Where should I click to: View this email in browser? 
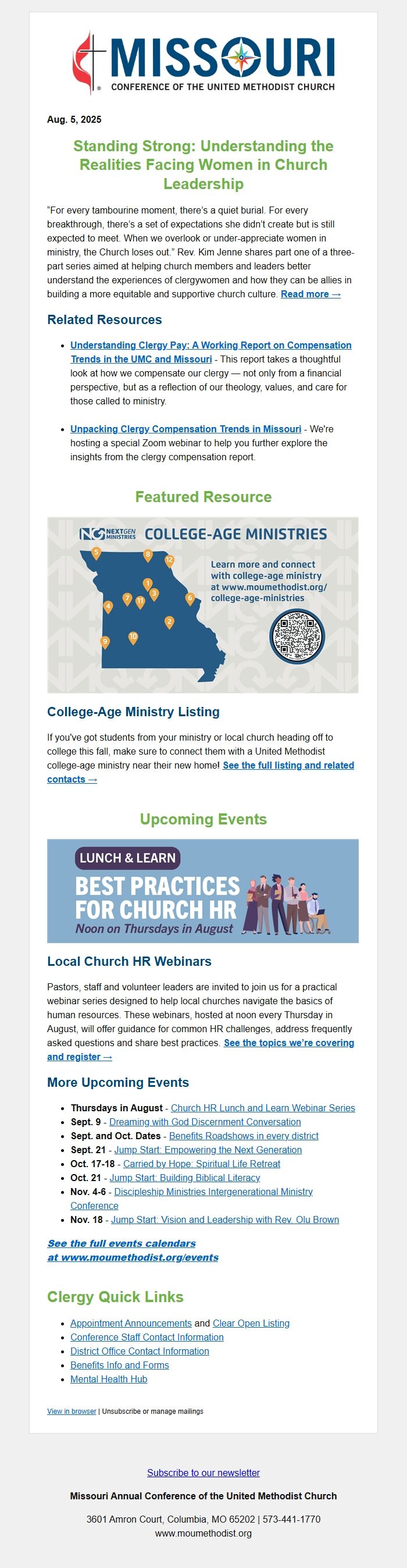(x=71, y=1411)
